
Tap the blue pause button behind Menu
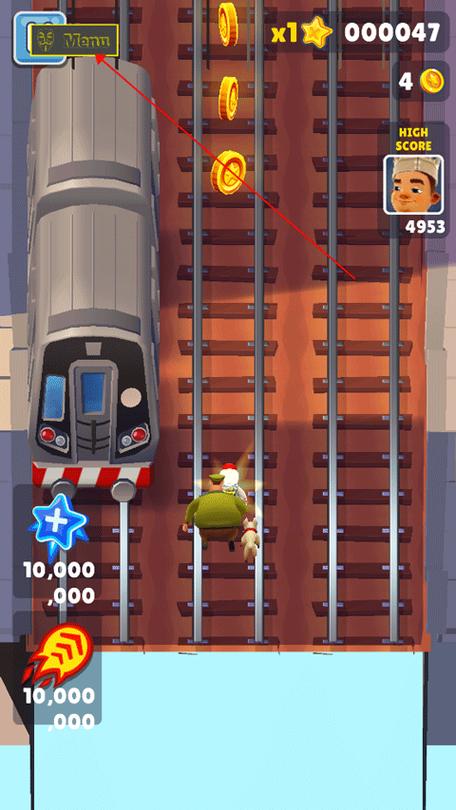point(39,38)
